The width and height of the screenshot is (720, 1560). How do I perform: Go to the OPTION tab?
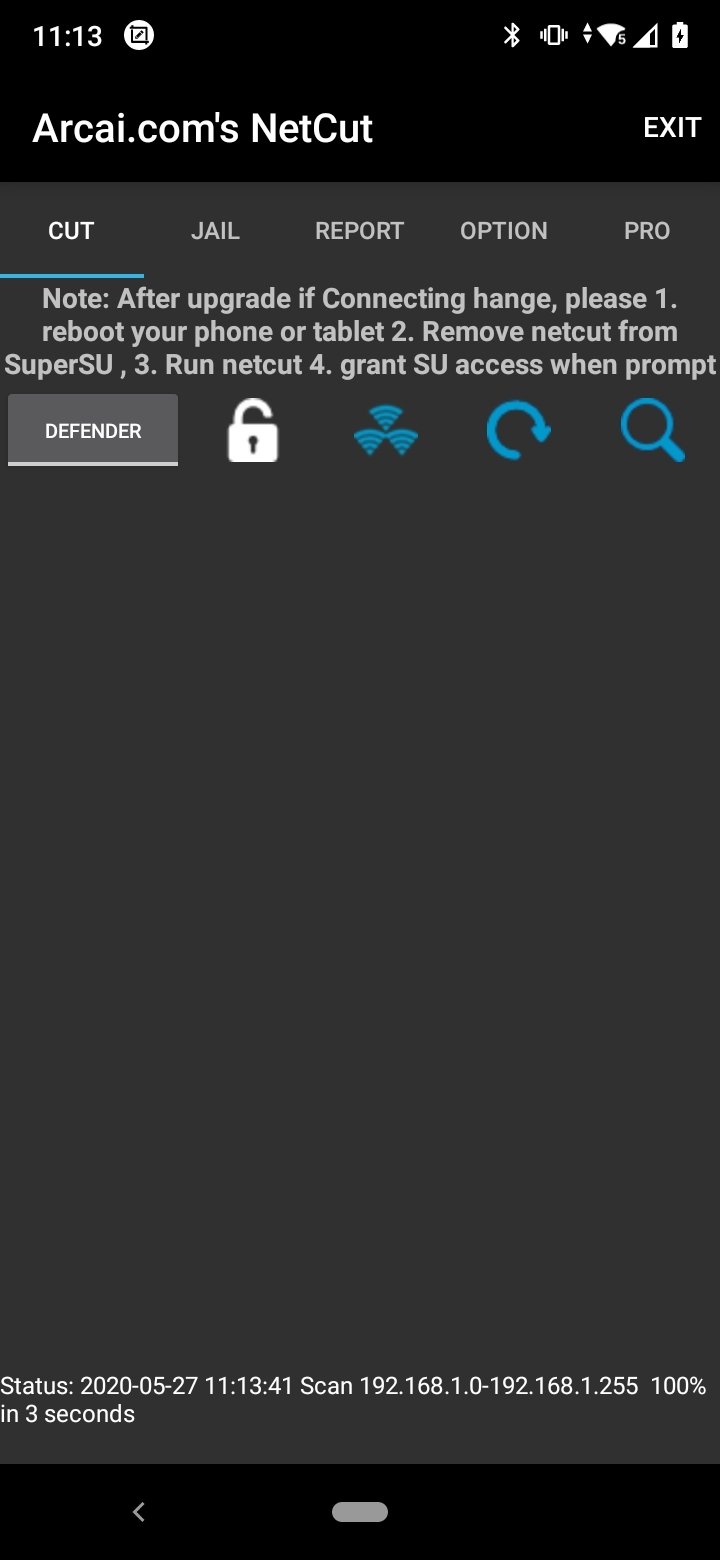(x=503, y=231)
